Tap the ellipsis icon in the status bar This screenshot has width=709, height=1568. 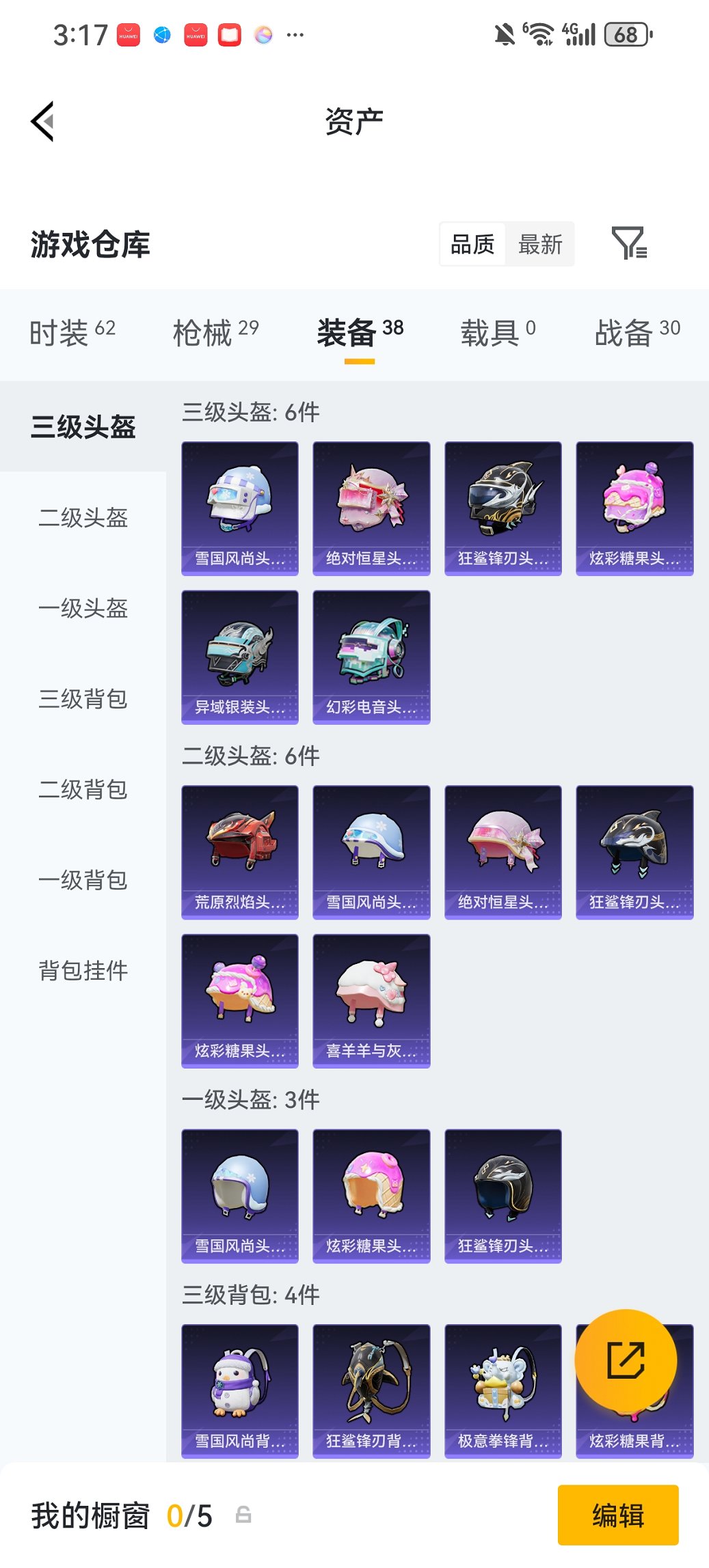point(295,34)
